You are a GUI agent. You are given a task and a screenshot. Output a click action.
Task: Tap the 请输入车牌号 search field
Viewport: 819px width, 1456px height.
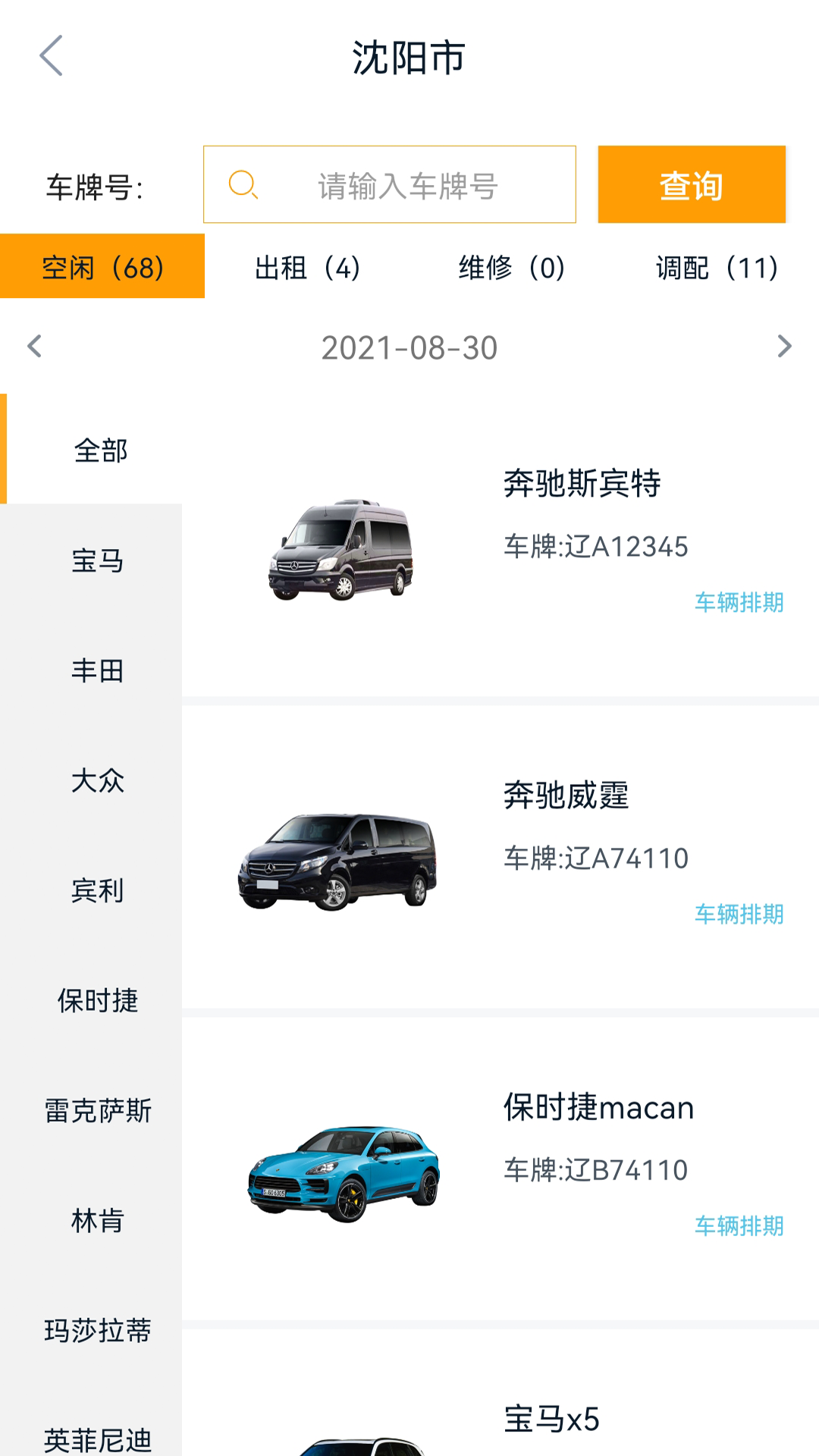pos(406,185)
